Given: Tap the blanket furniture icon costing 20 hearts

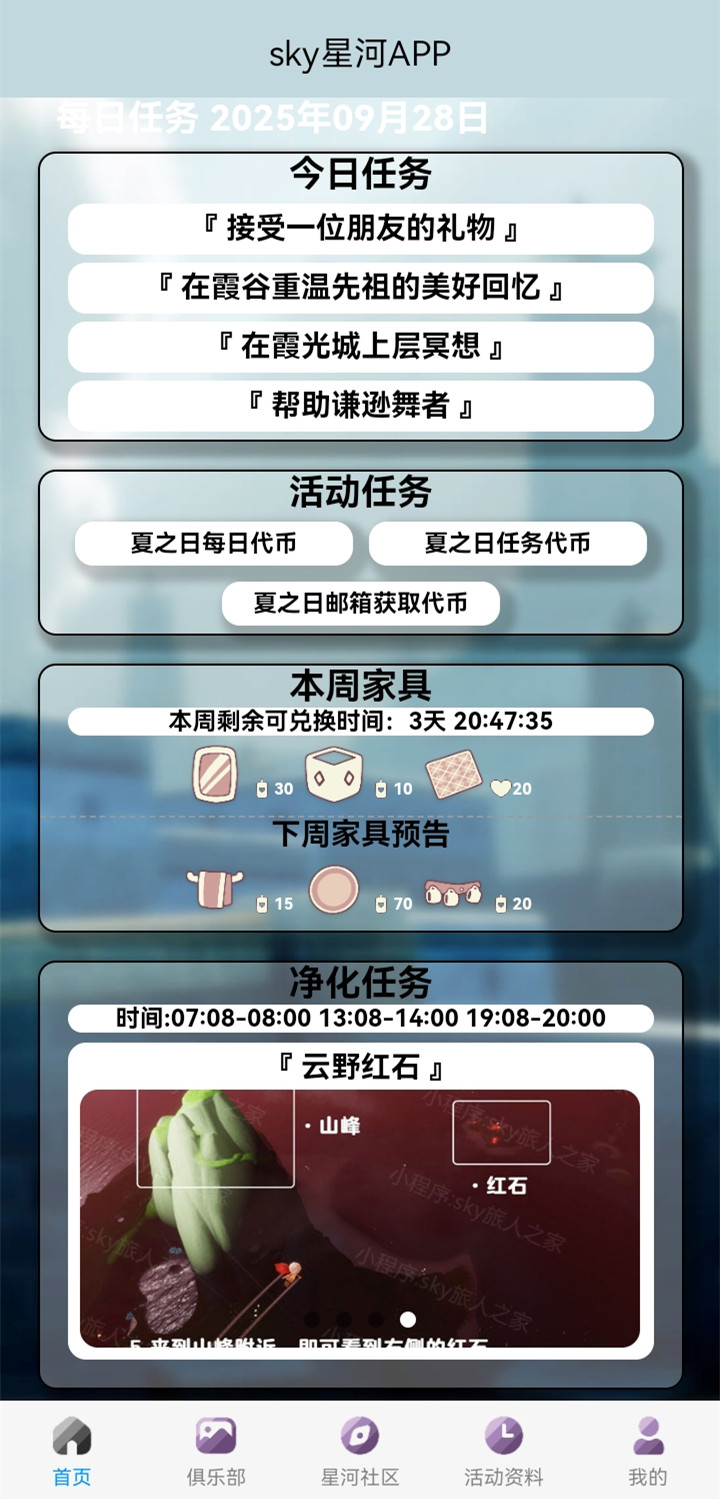Looking at the screenshot, I should 455,775.
